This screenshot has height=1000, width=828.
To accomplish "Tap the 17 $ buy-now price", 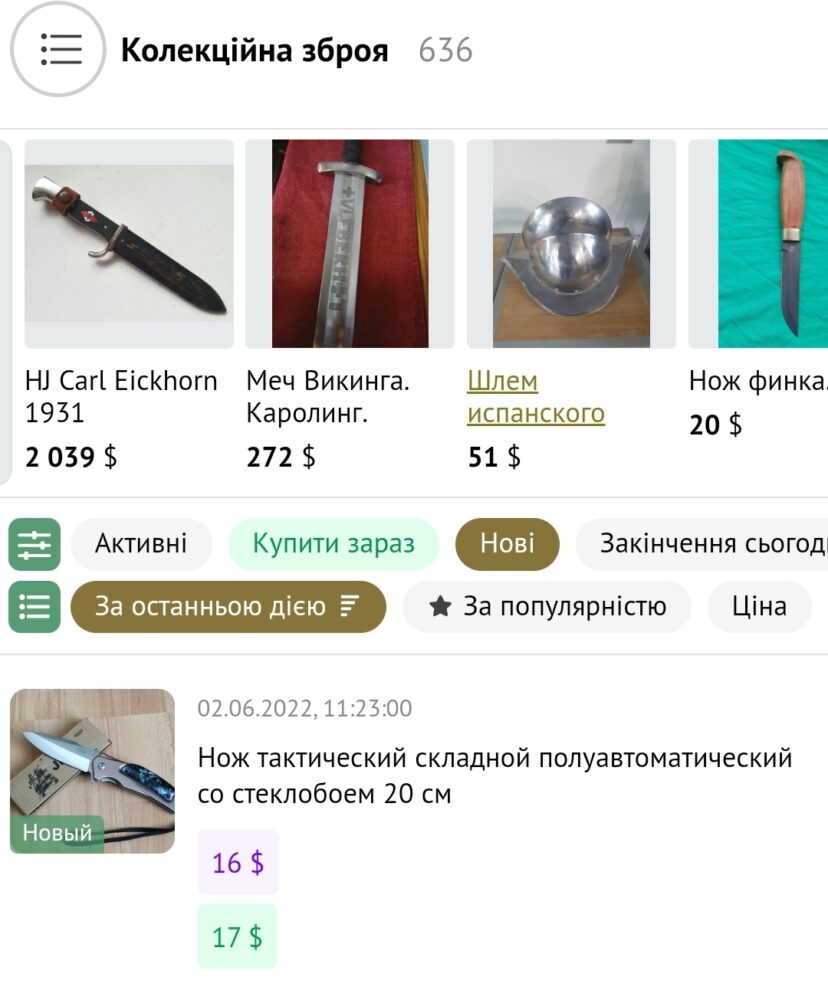I will click(238, 937).
